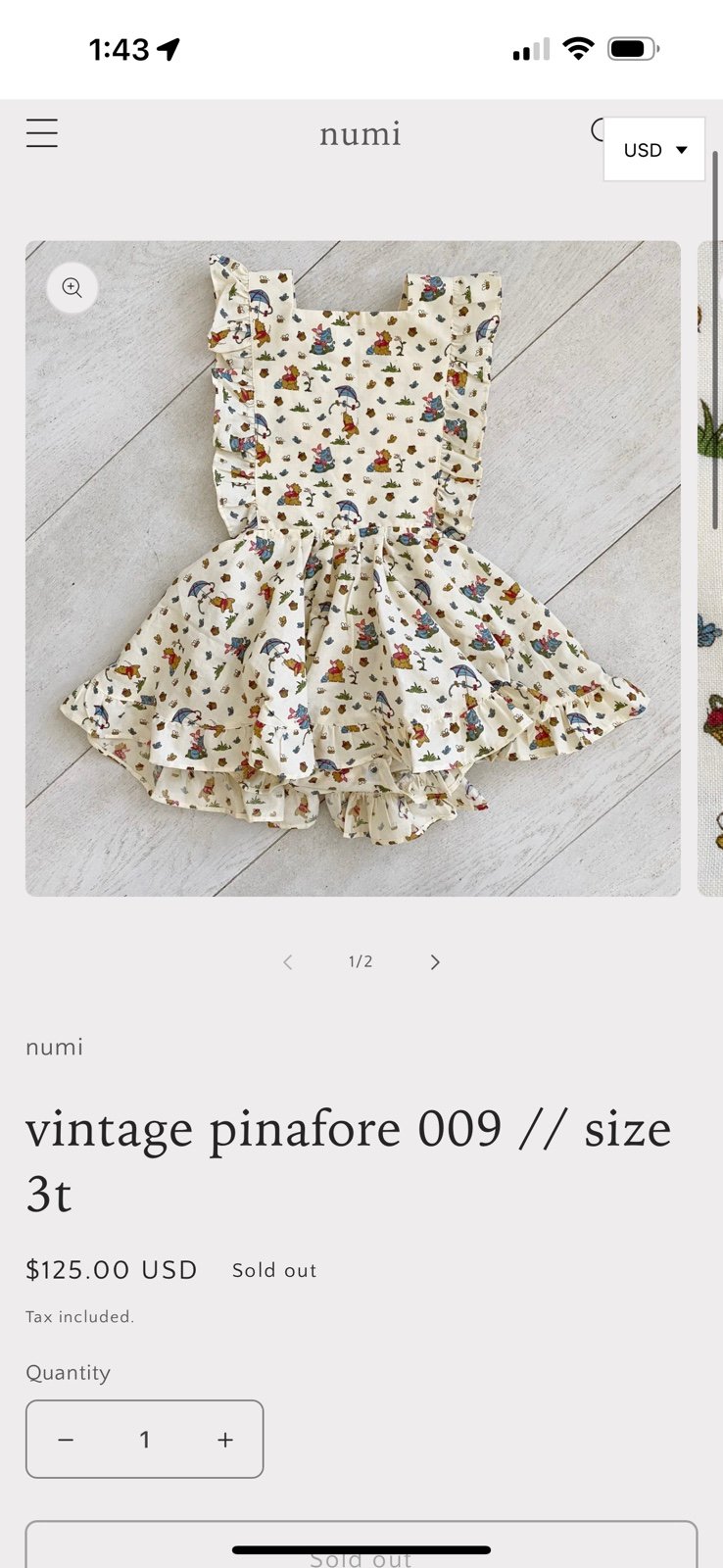The width and height of the screenshot is (723, 1568).
Task: Go to numi home via logo
Action: point(361,134)
